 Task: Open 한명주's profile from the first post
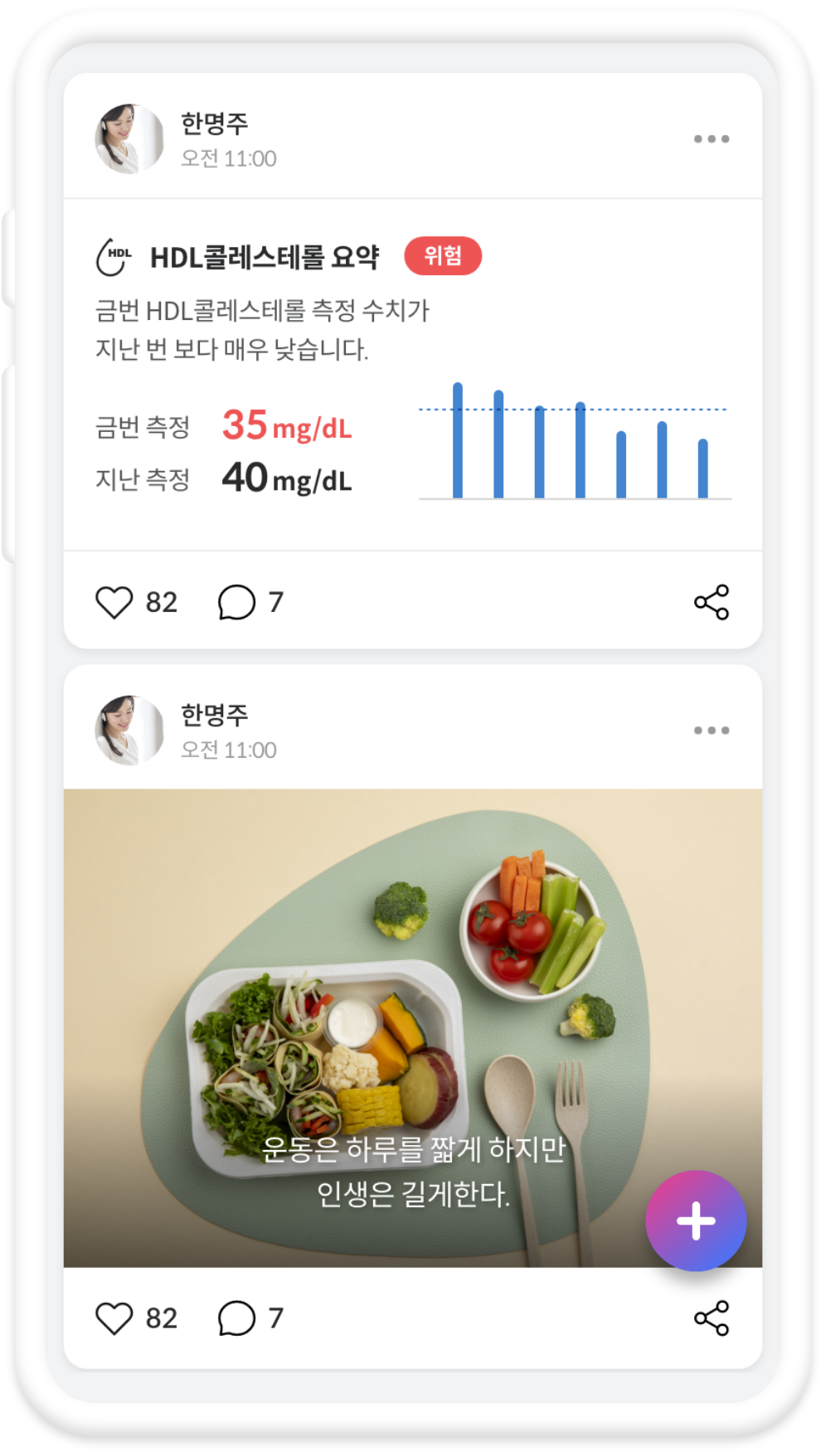tap(130, 139)
